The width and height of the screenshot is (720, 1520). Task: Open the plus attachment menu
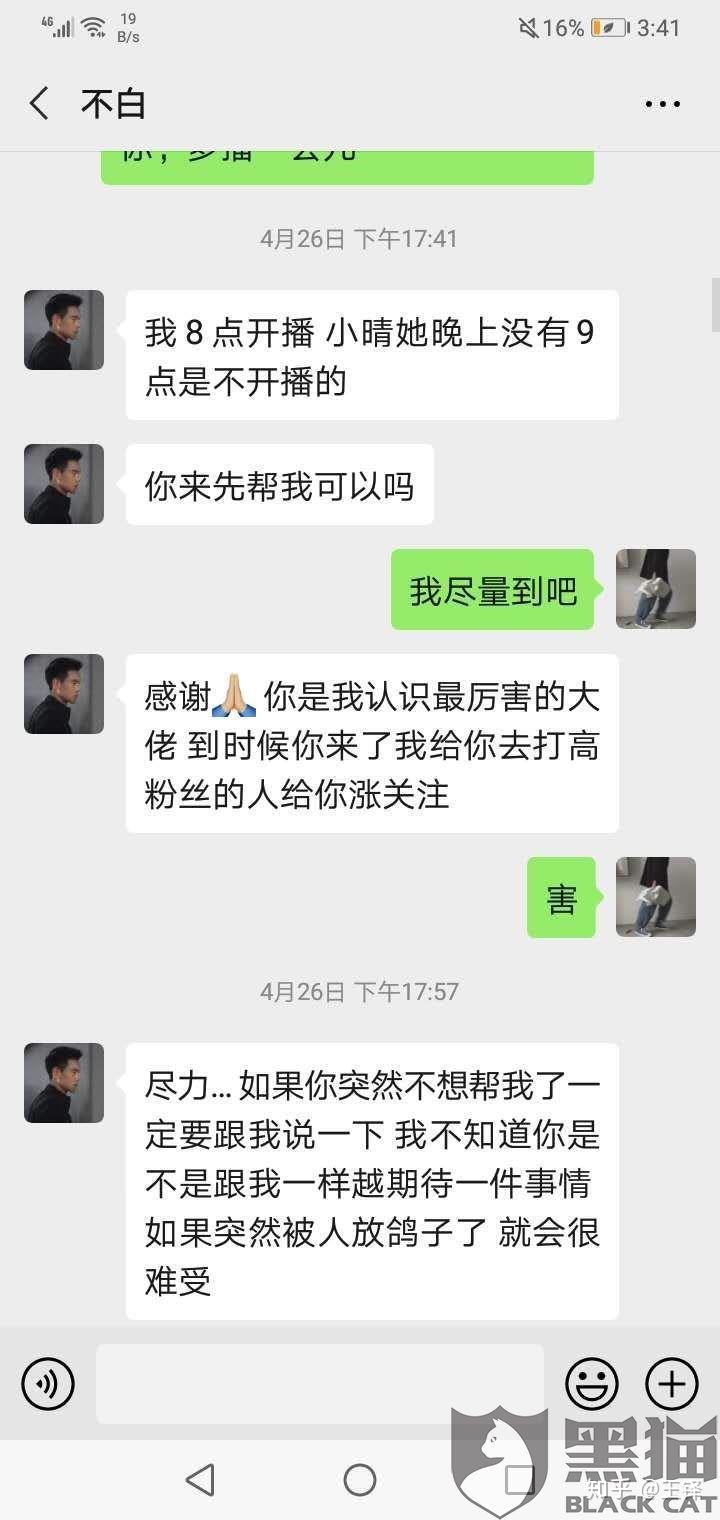[672, 1384]
